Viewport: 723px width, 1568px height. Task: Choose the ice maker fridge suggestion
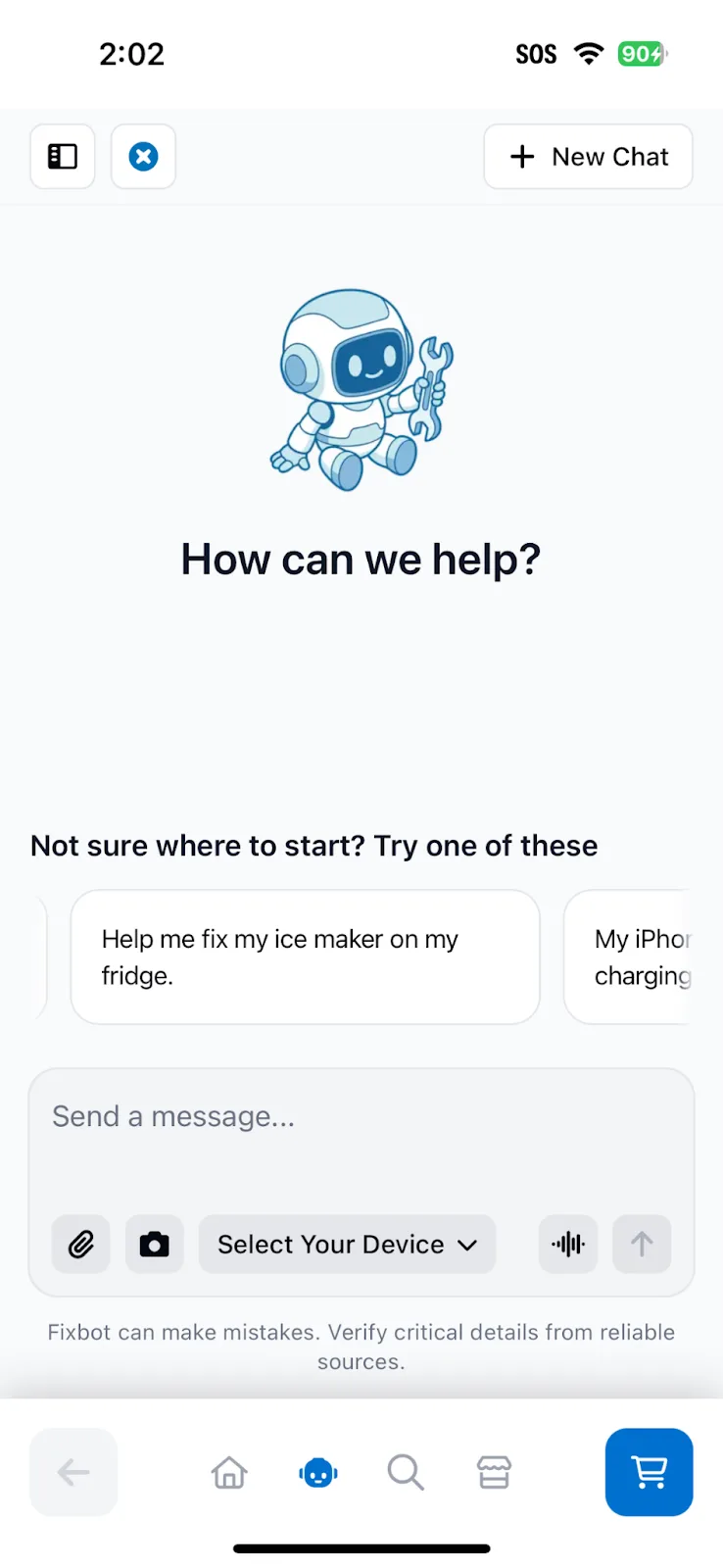click(305, 956)
